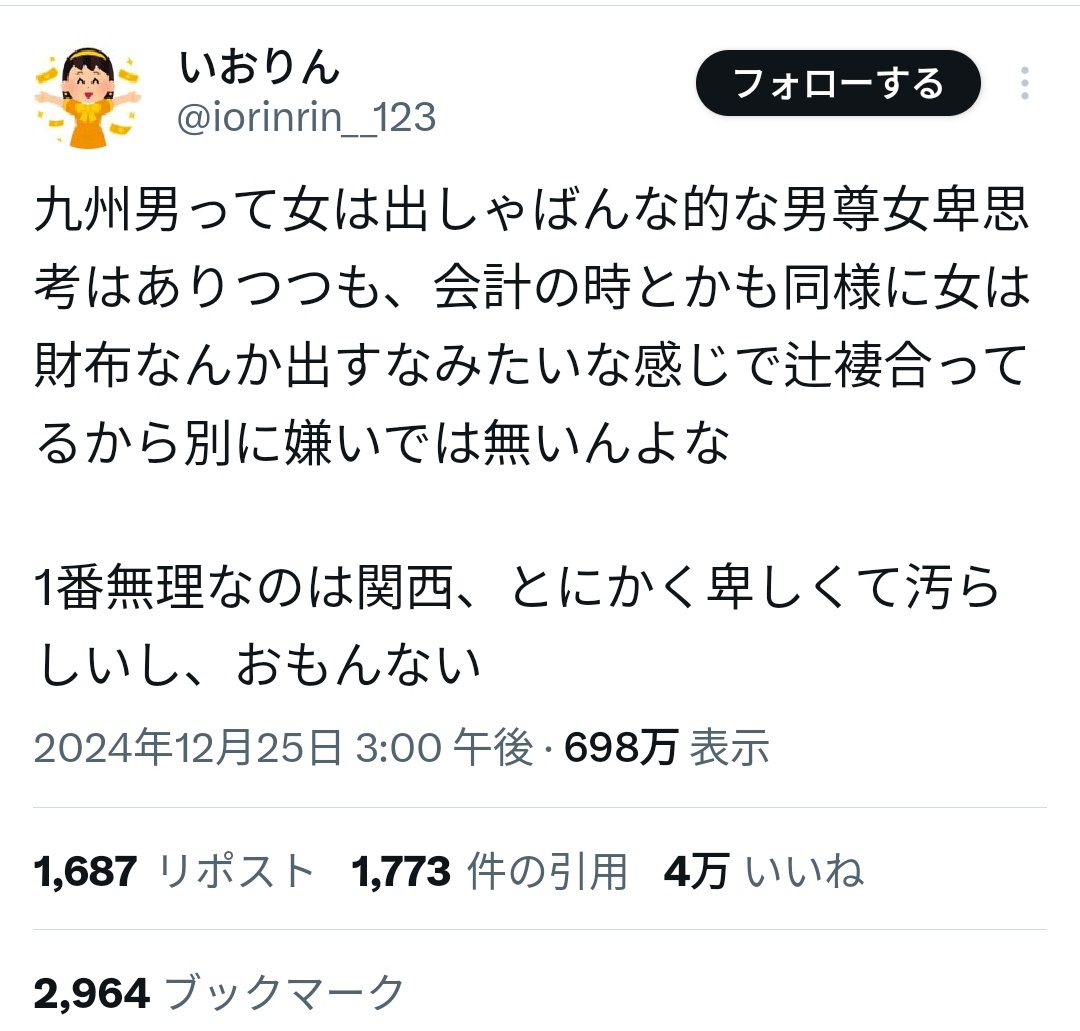Image resolution: width=1080 pixels, height=1031 pixels.
Task: Open the 698万 表示 view count
Action: point(667,746)
